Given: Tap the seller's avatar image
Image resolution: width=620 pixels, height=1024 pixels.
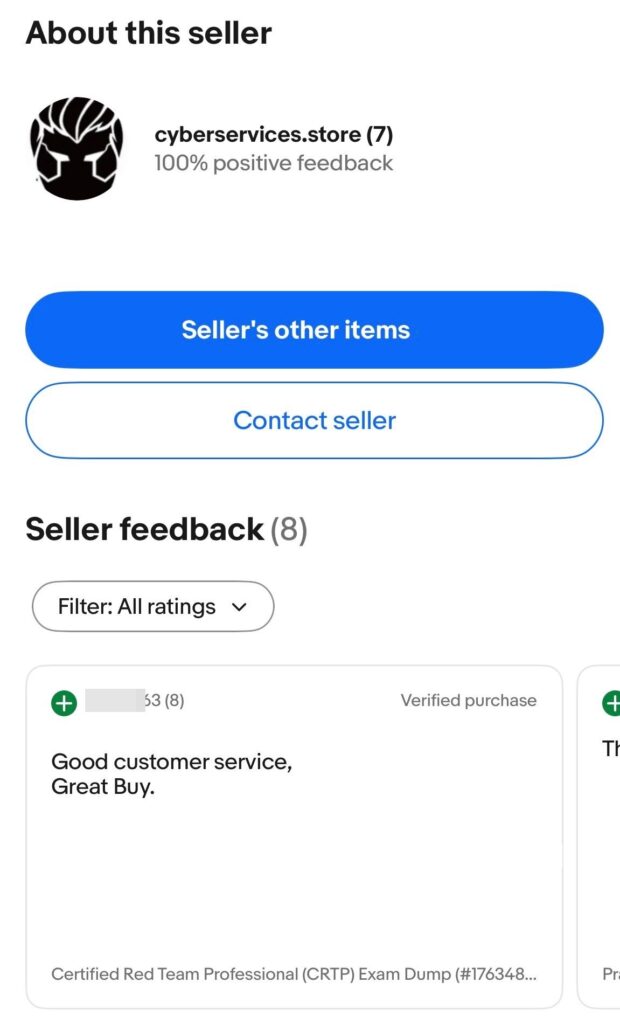Looking at the screenshot, I should pyautogui.click(x=77, y=149).
